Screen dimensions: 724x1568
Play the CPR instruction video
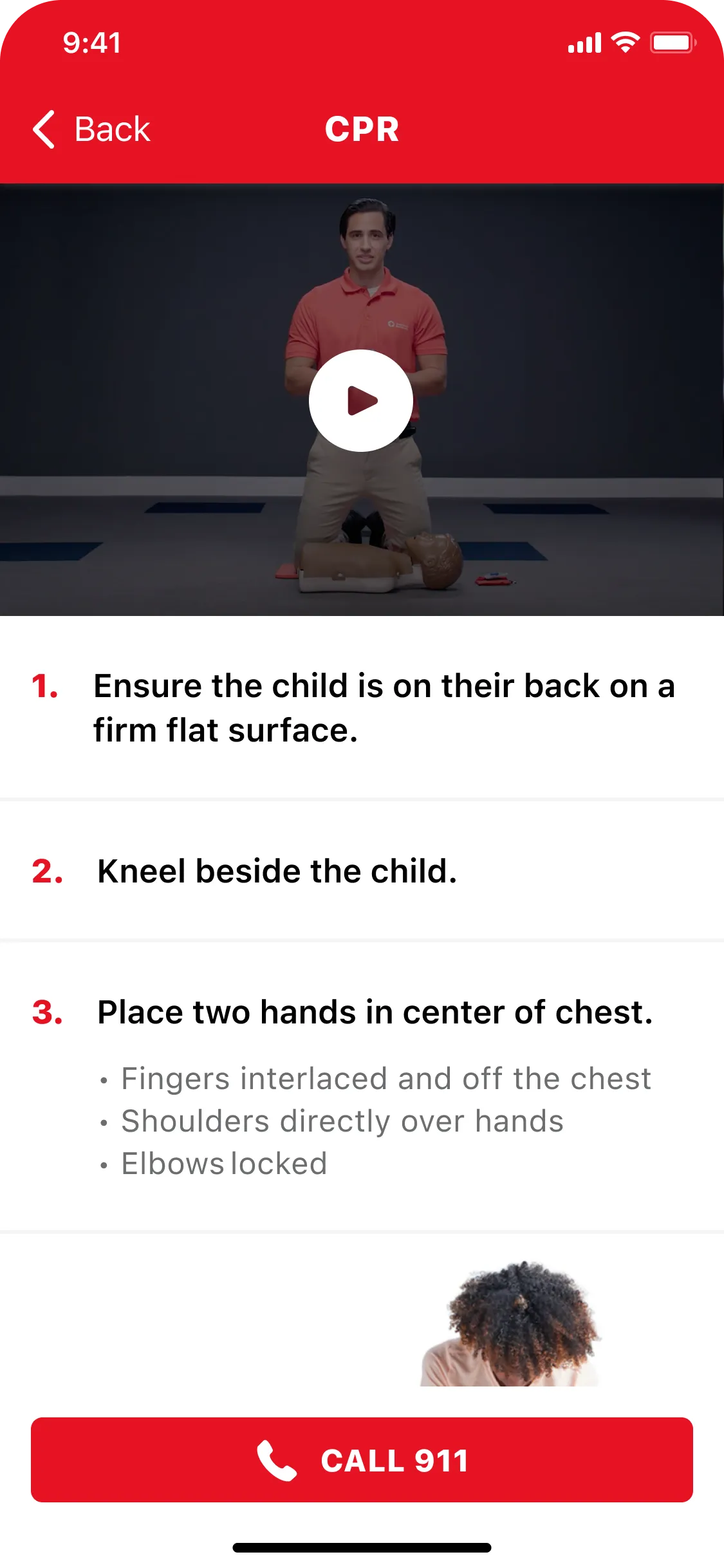pos(361,400)
